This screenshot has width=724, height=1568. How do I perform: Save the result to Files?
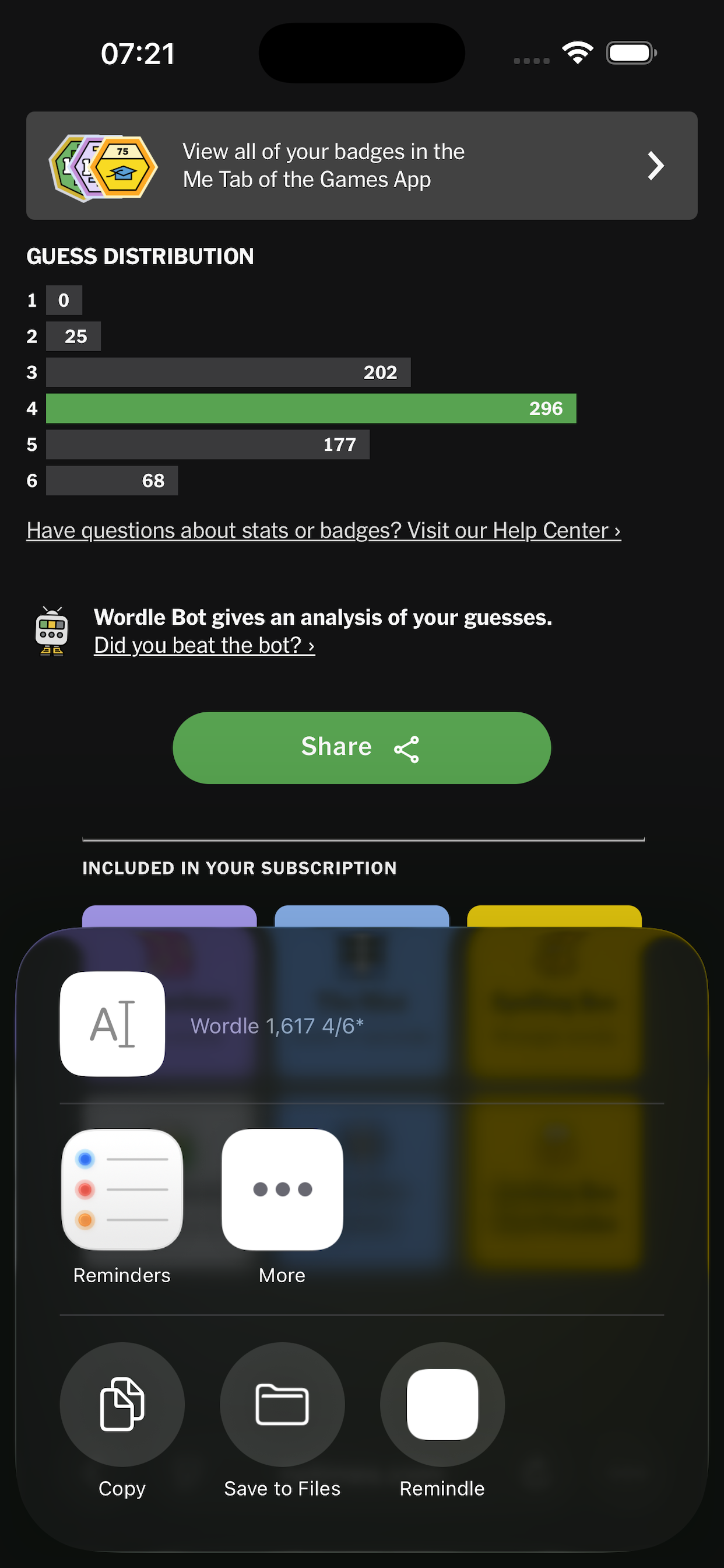(282, 1404)
